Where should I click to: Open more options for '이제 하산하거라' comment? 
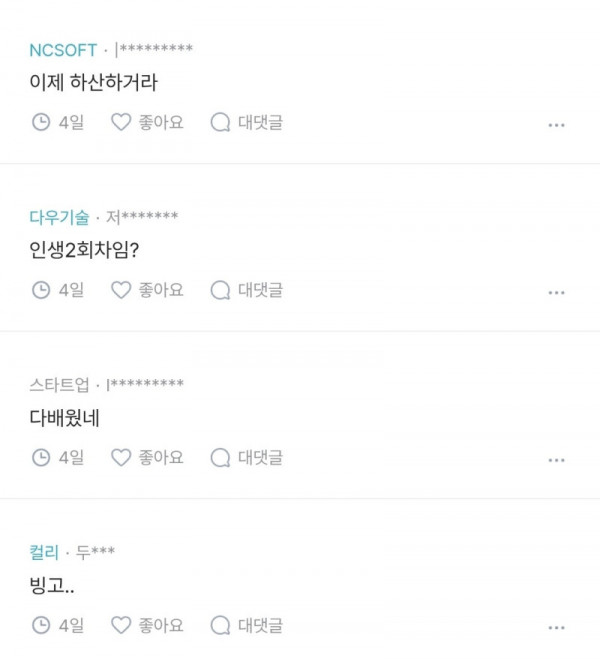557,125
